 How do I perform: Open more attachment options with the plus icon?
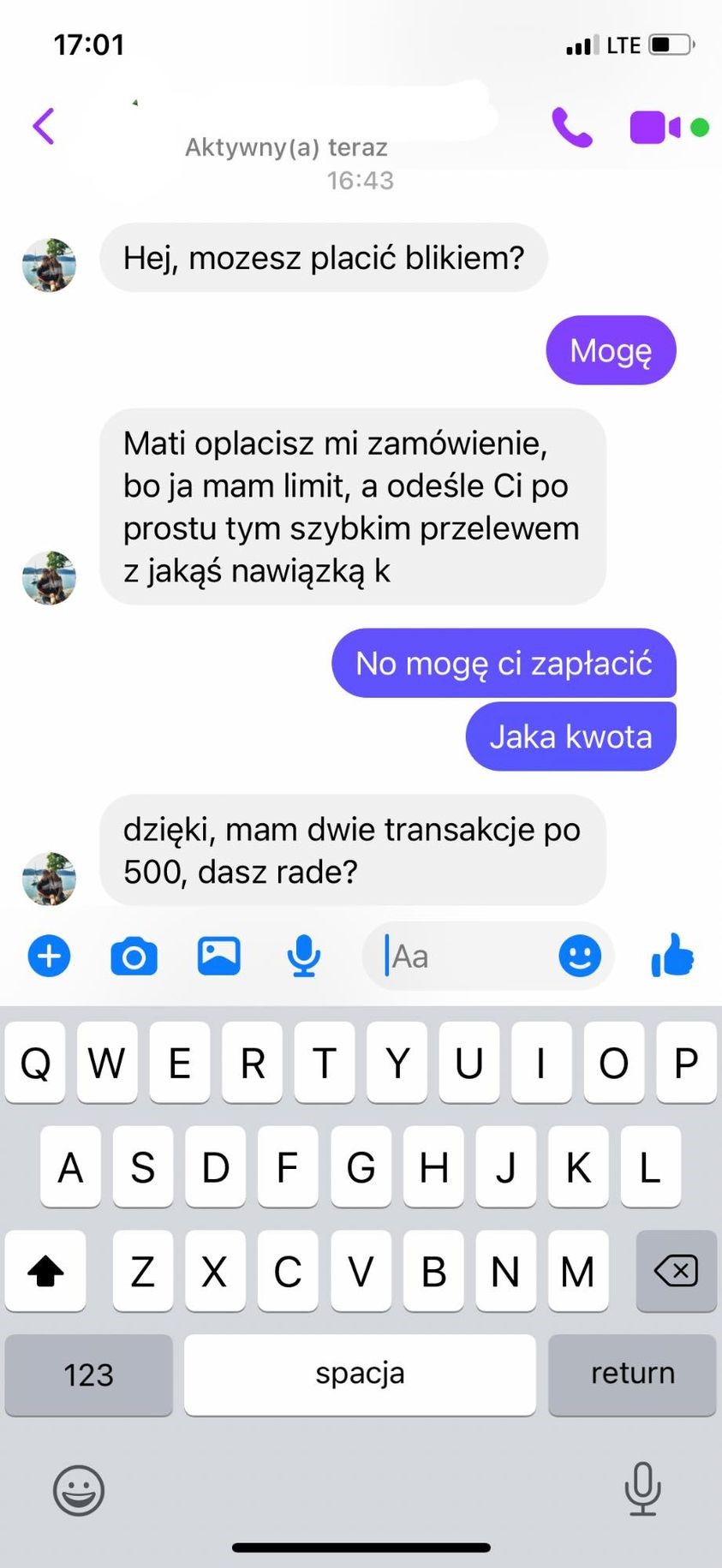[49, 957]
